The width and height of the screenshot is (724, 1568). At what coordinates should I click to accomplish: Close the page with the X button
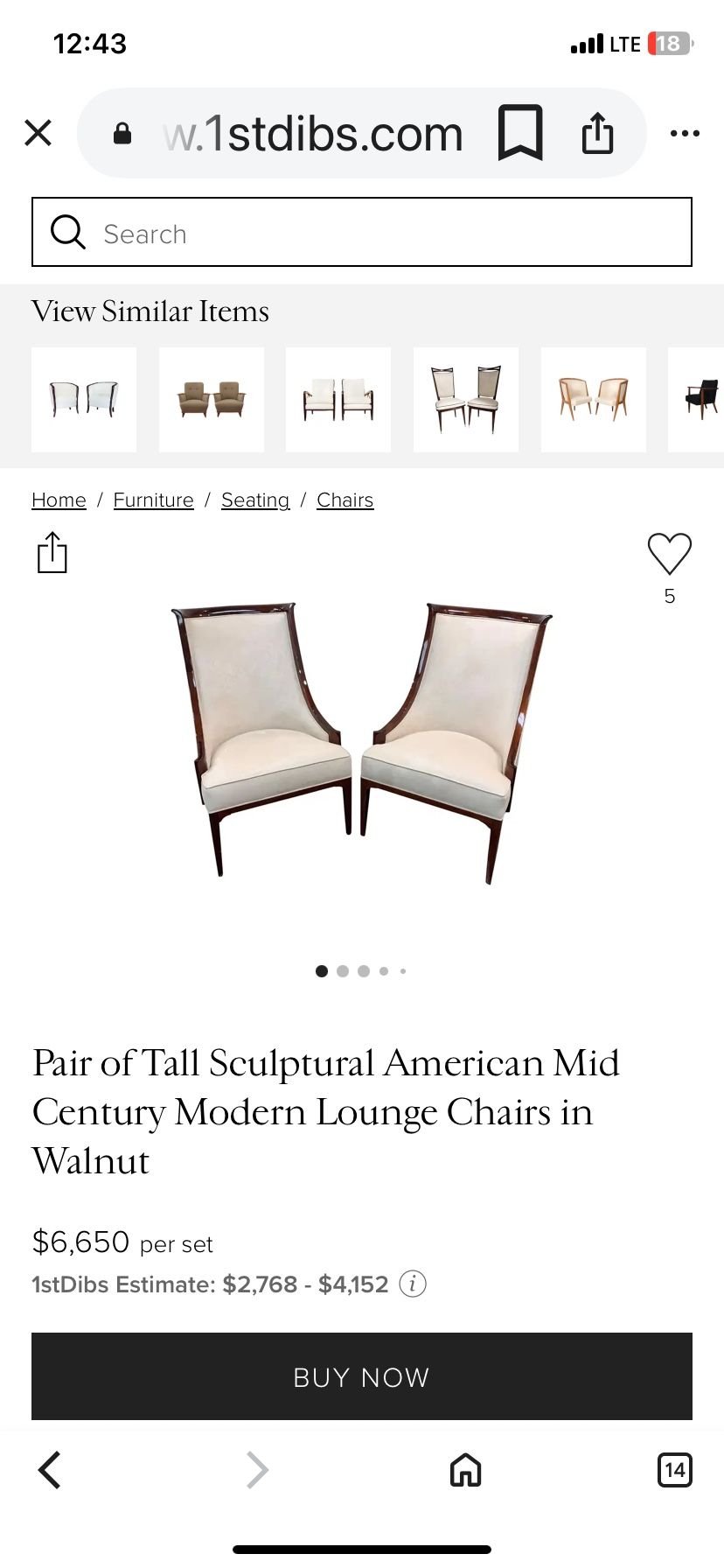pos(38,133)
